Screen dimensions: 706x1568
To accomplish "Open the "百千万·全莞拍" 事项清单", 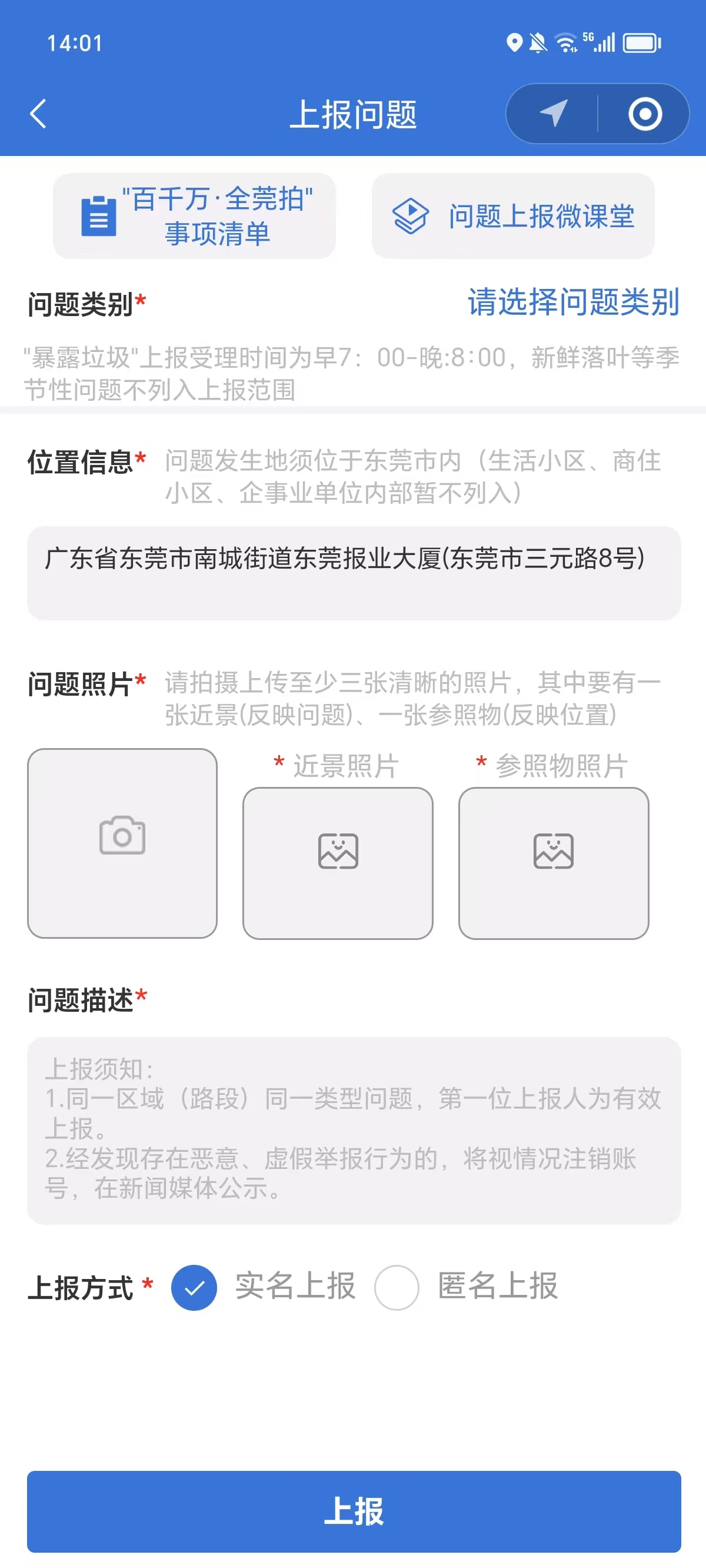I will pyautogui.click(x=195, y=216).
